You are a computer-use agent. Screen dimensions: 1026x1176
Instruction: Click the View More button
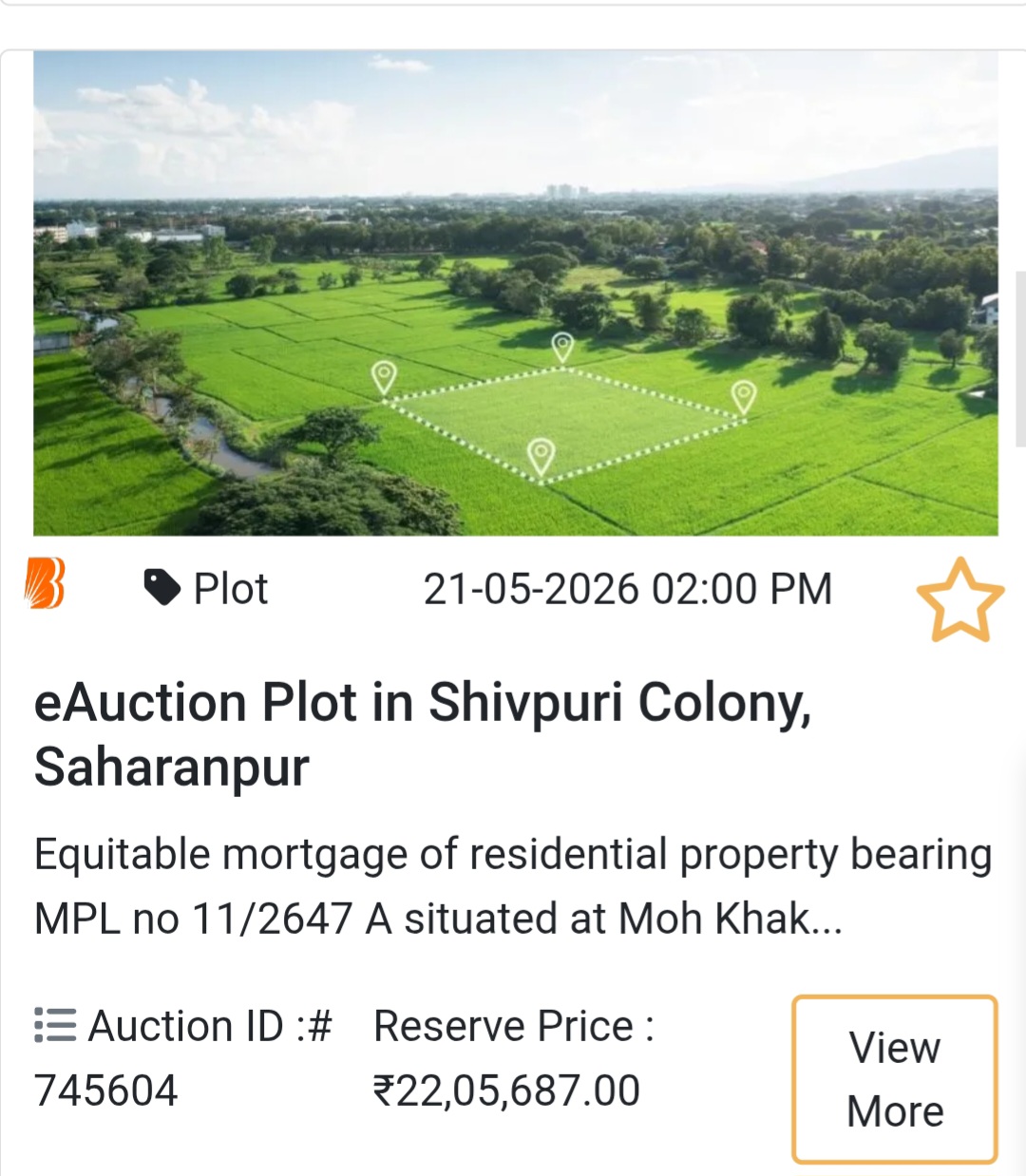pos(893,1078)
